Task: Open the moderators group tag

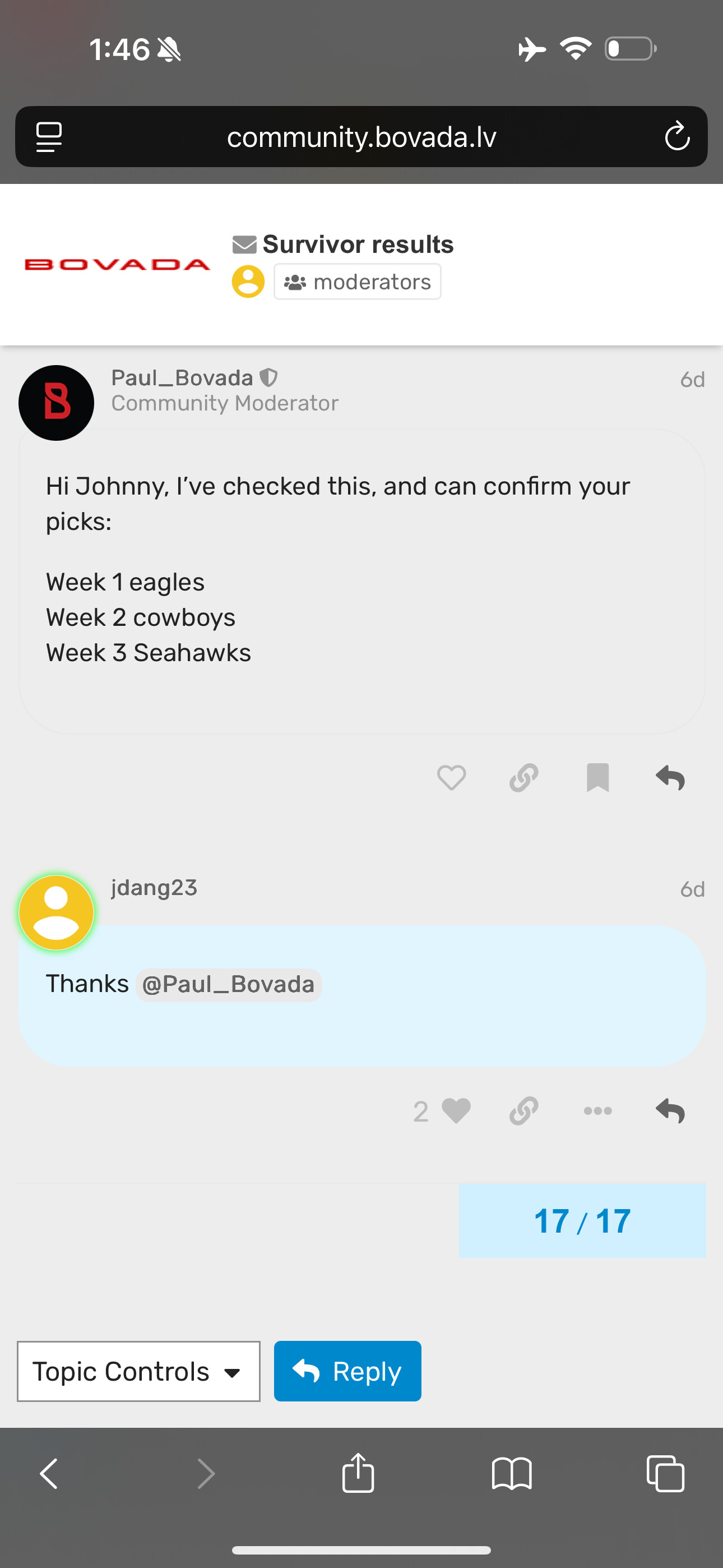Action: click(x=357, y=282)
